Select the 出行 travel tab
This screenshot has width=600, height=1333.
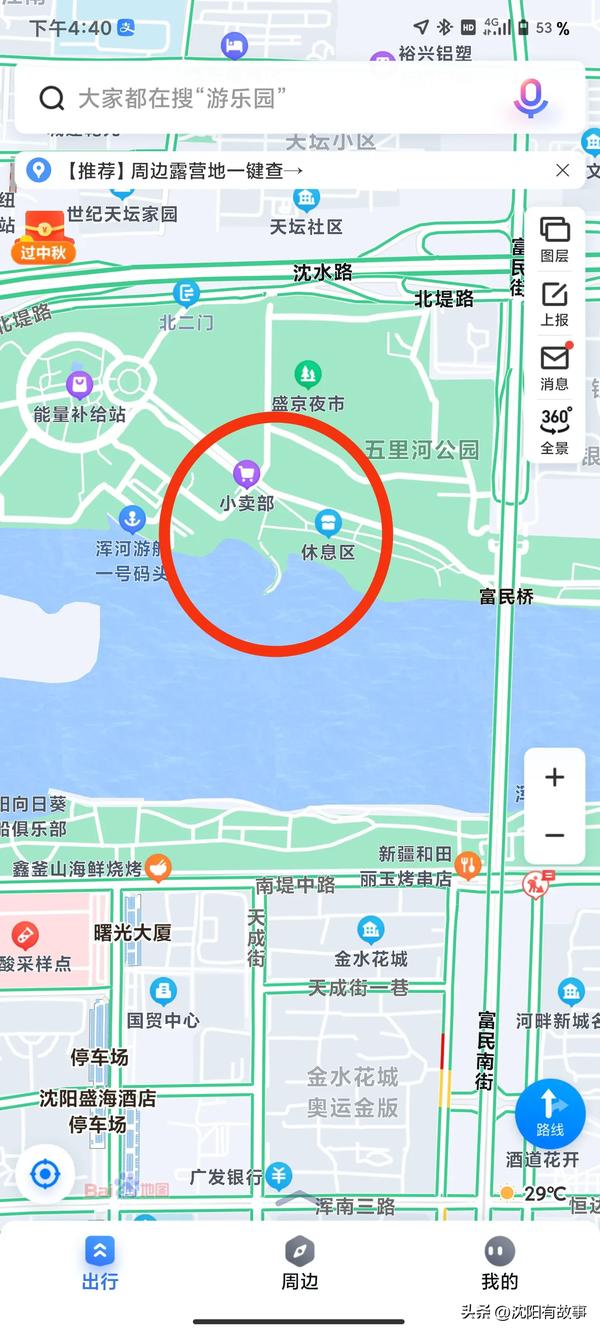click(99, 1265)
